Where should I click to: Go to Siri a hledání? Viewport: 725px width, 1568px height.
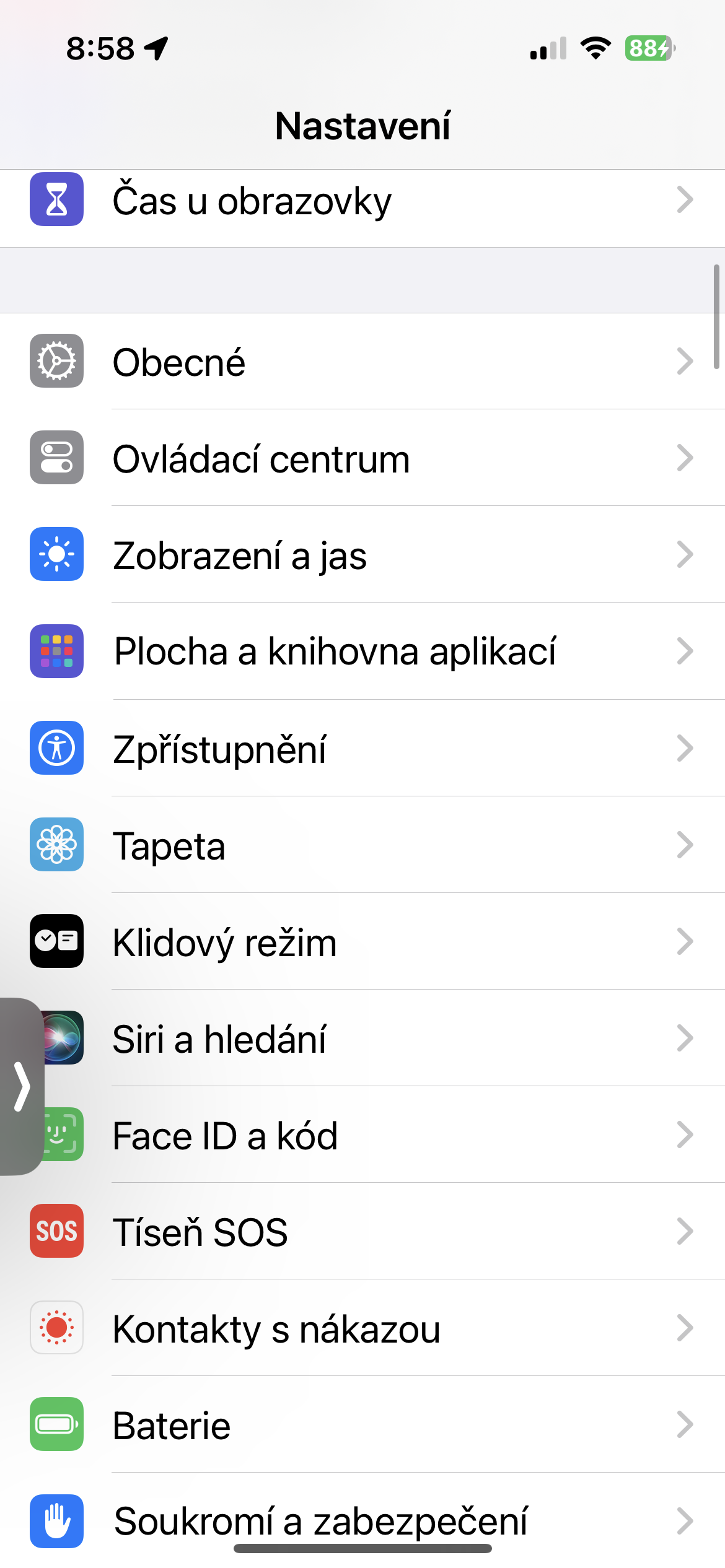[362, 1038]
